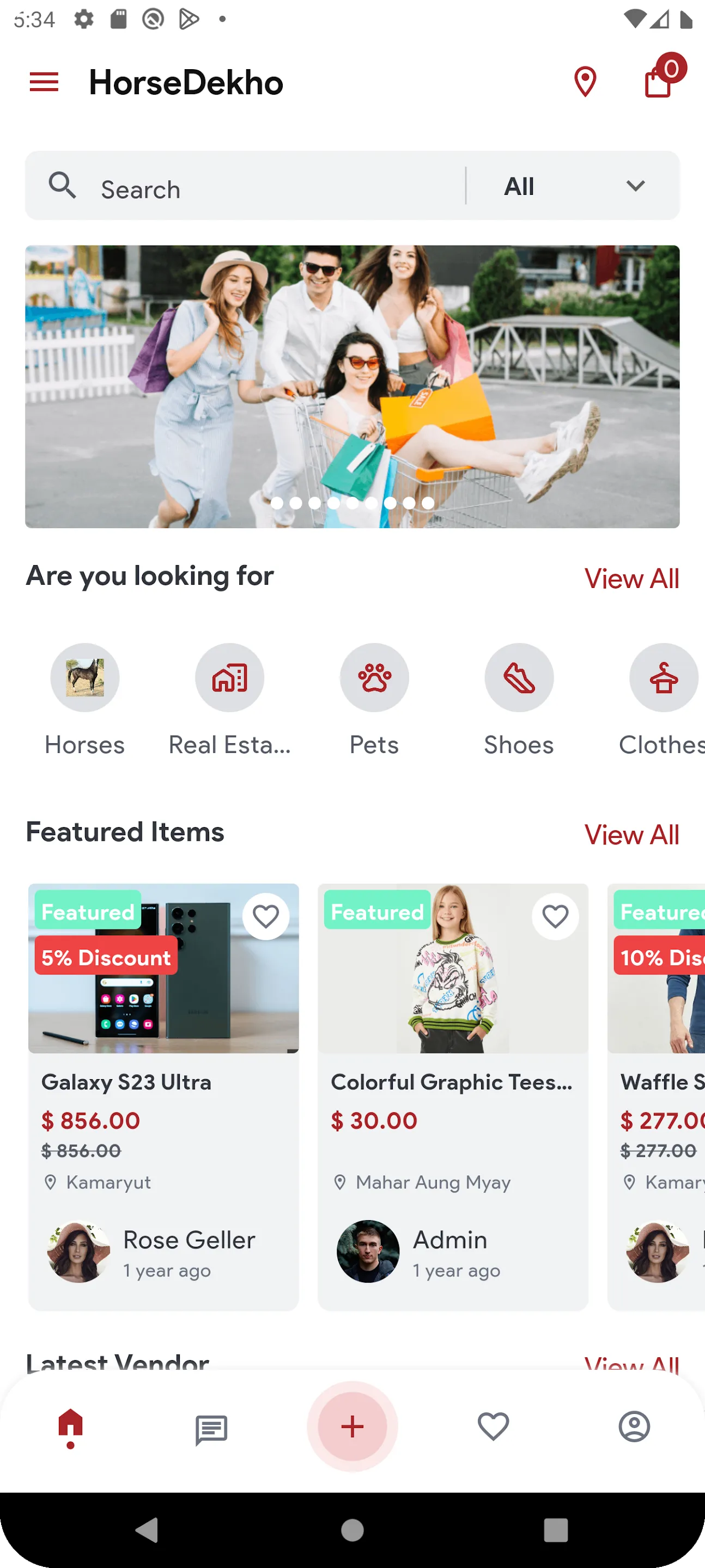View all categories under Are you looking for
This screenshot has height=1568, width=705.
click(631, 578)
